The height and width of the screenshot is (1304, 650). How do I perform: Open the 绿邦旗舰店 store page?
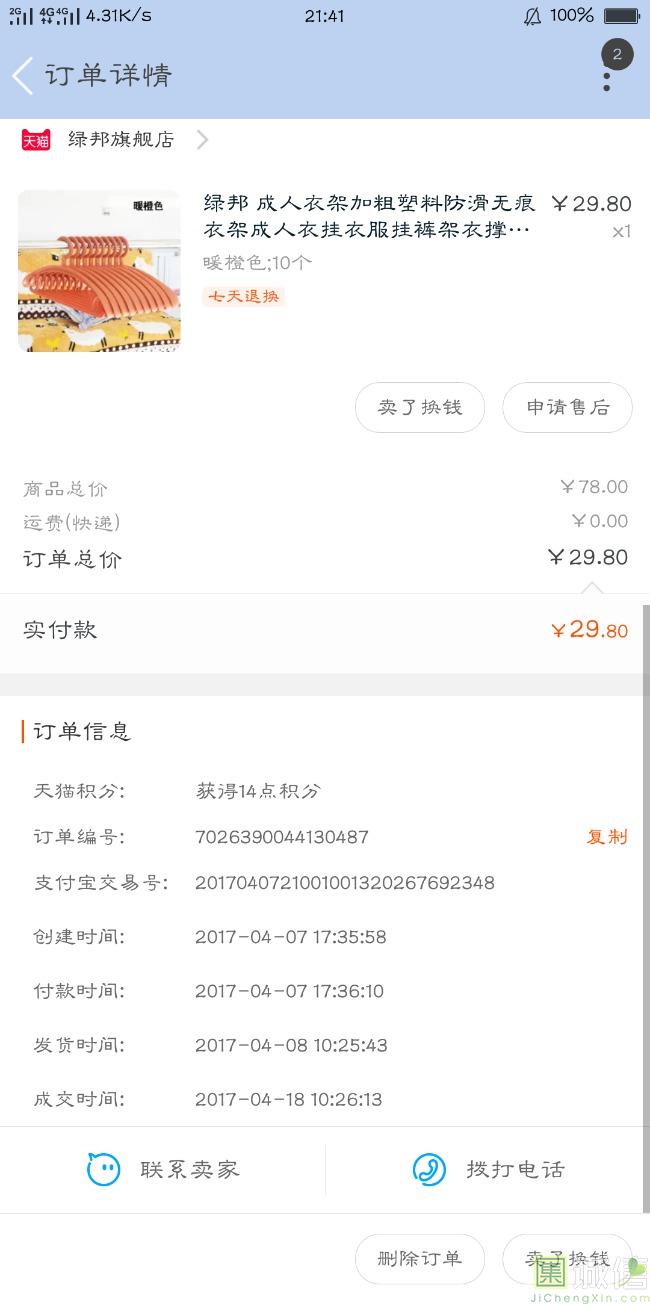tap(120, 140)
